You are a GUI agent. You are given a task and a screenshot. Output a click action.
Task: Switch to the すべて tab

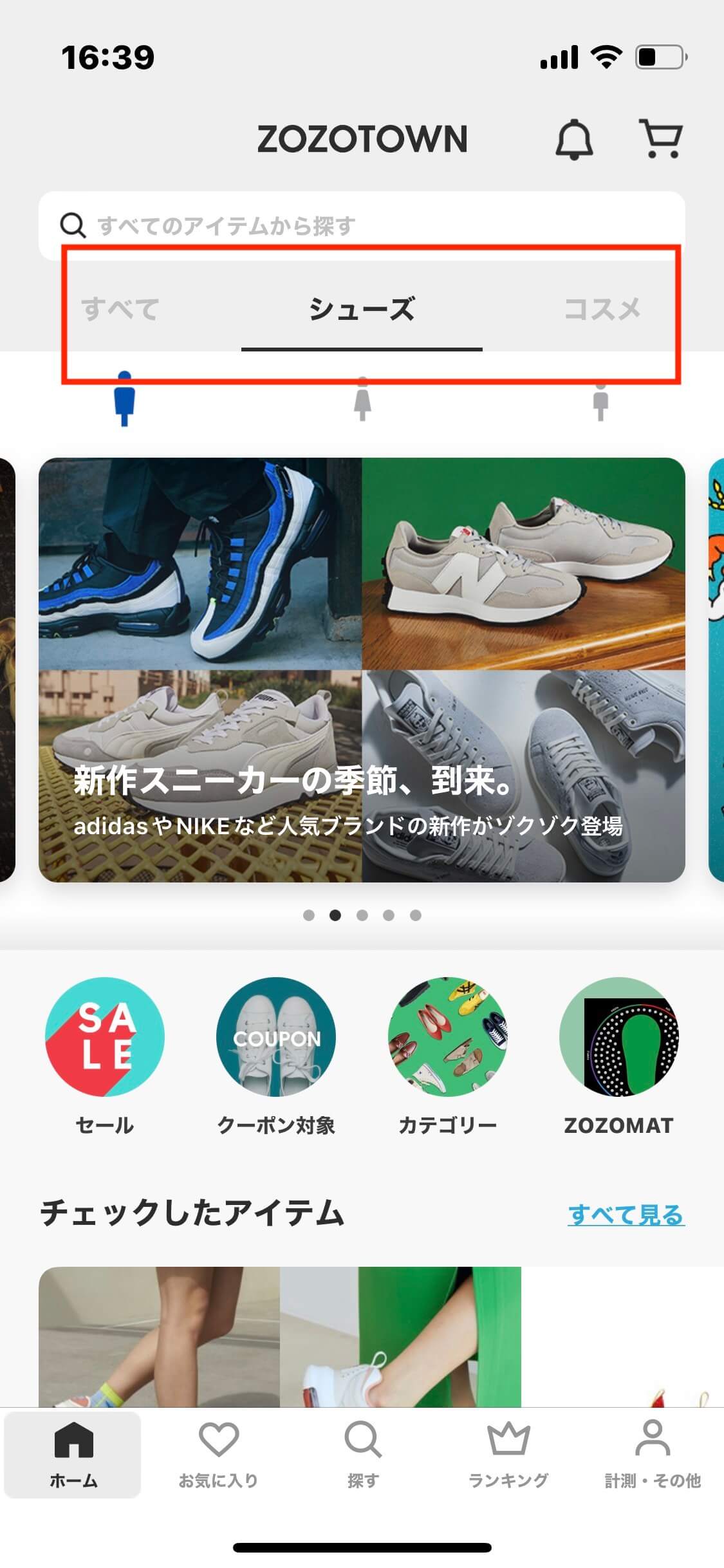click(x=120, y=309)
